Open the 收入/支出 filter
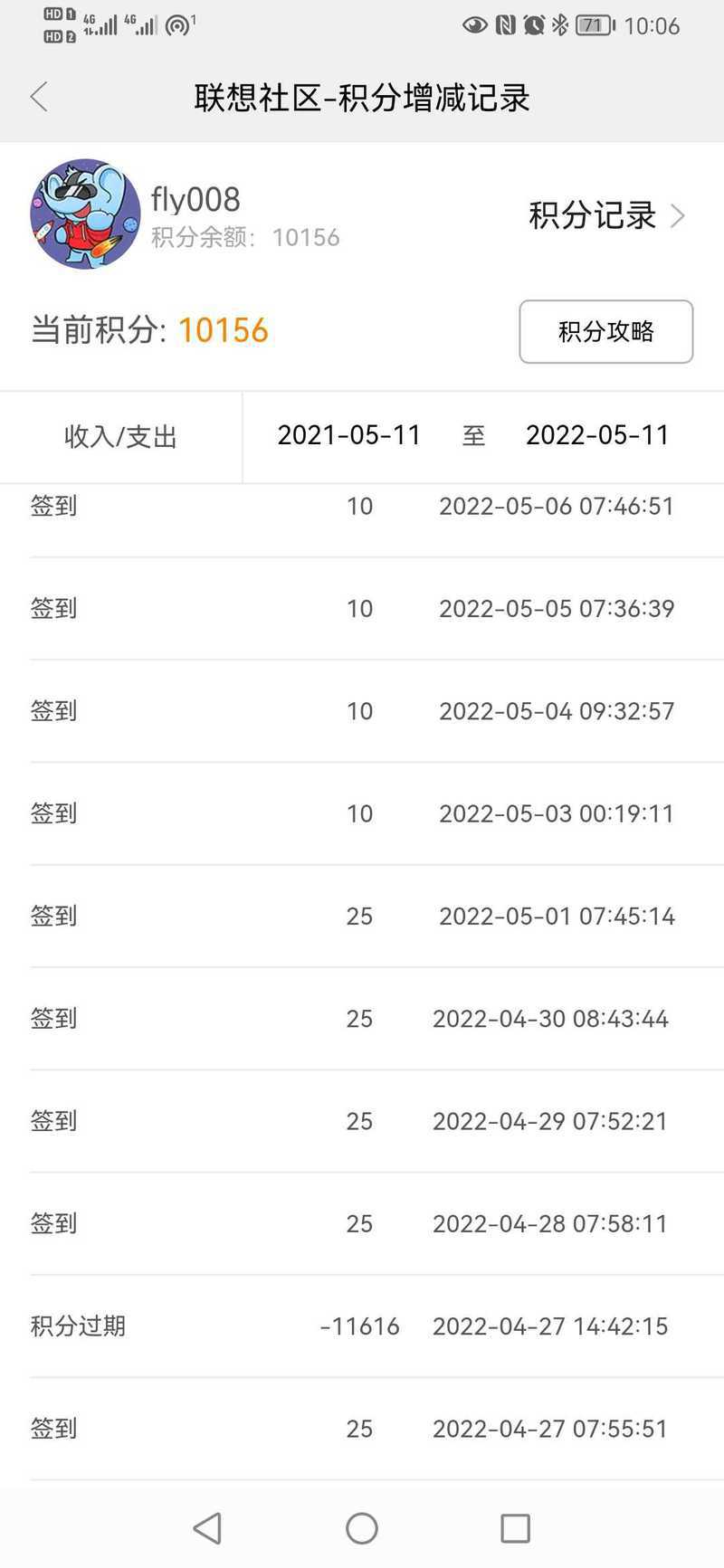Viewport: 724px width, 1568px height. (x=120, y=437)
